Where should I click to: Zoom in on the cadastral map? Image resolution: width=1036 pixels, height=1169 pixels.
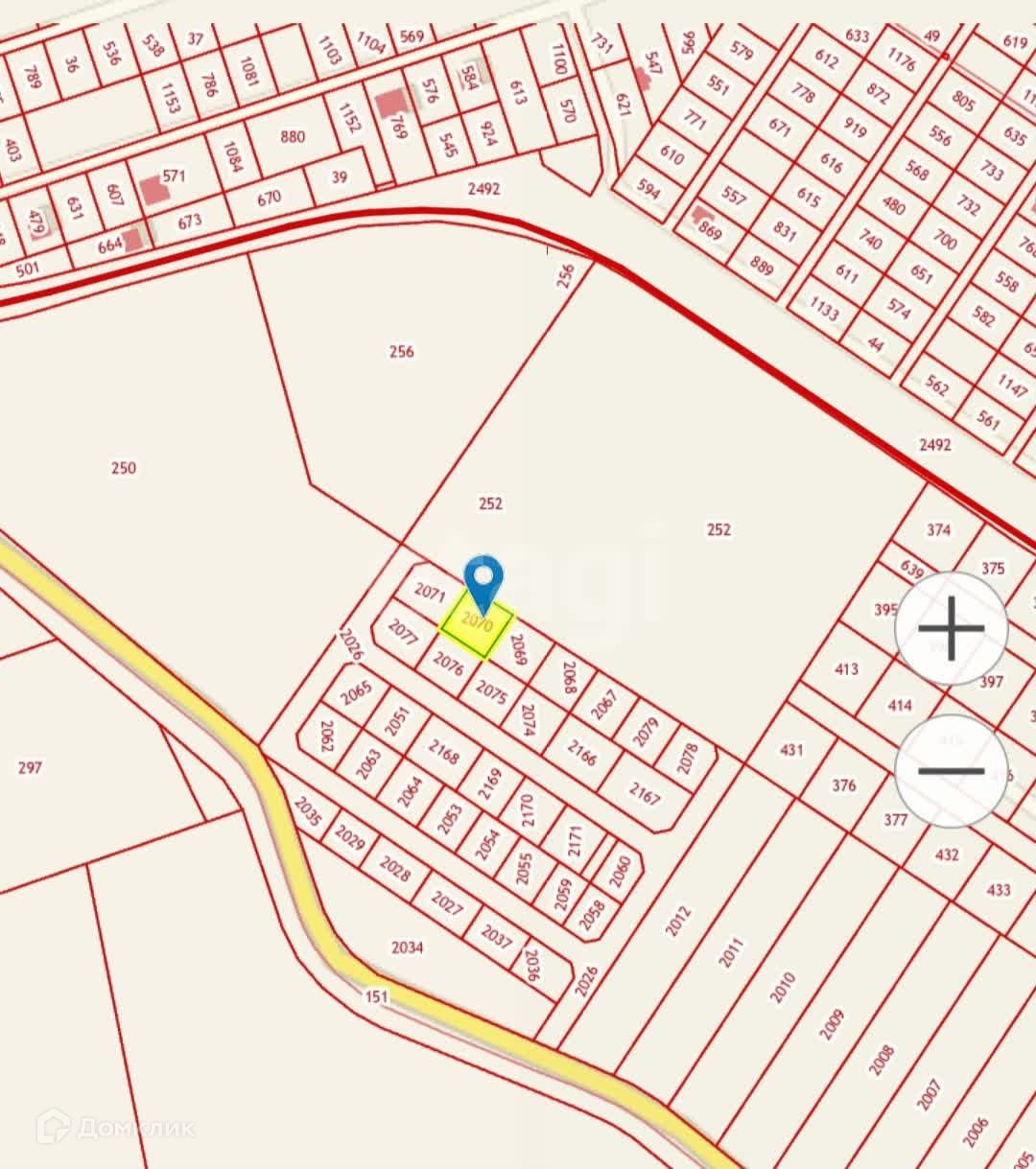coord(951,628)
